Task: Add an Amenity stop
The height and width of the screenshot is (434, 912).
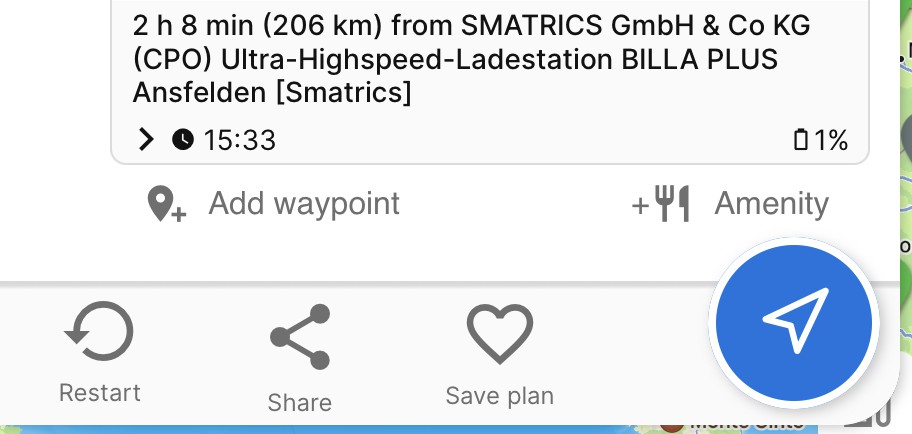Action: click(x=732, y=205)
